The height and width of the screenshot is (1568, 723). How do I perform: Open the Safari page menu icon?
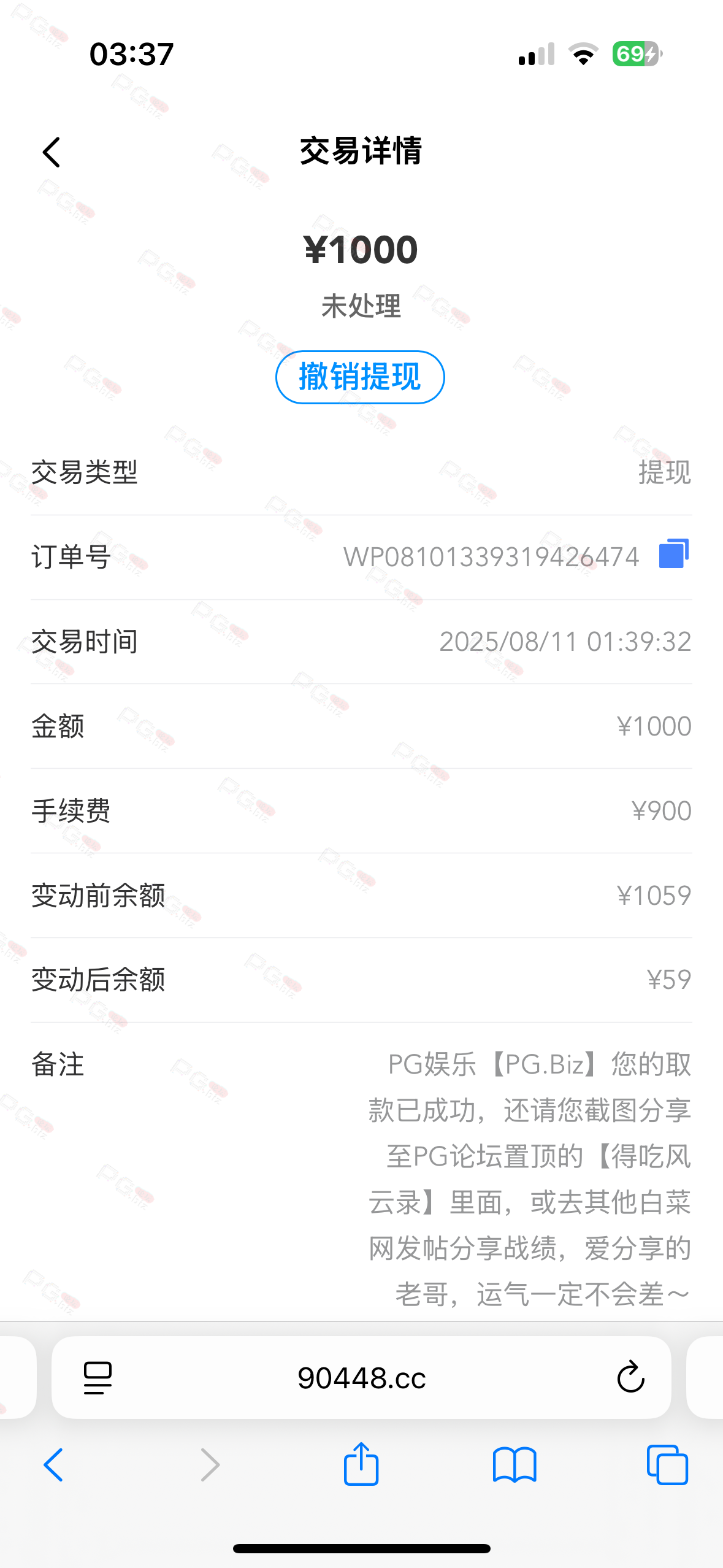[x=98, y=1378]
